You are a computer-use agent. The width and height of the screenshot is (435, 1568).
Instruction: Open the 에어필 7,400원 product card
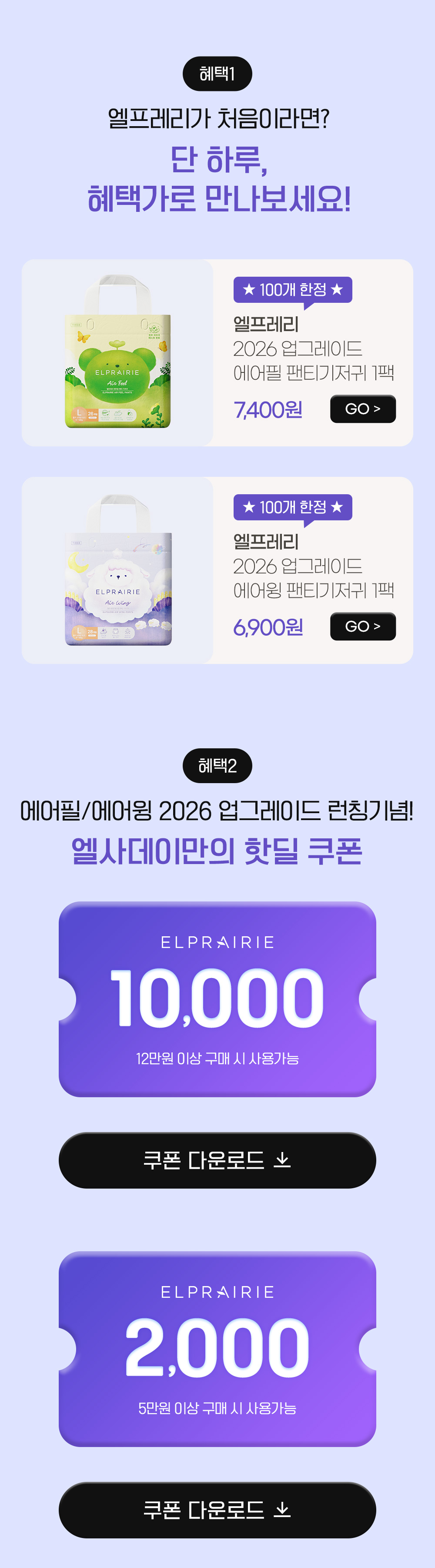click(117, 353)
